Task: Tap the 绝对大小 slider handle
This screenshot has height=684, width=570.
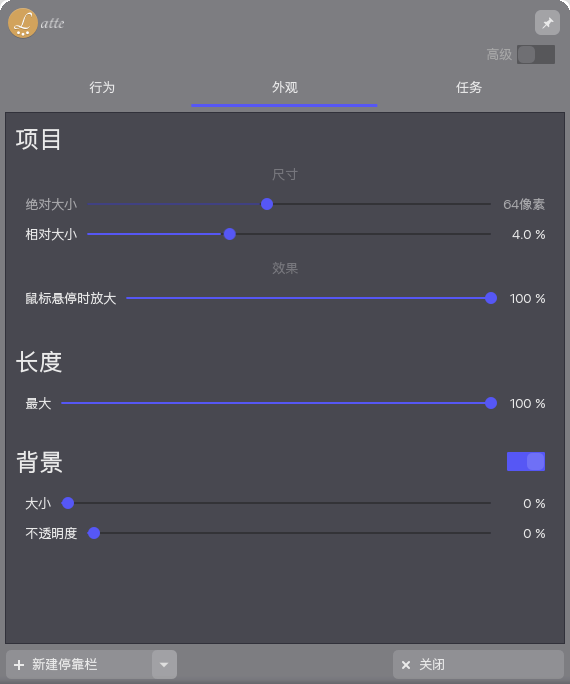Action: 267,204
